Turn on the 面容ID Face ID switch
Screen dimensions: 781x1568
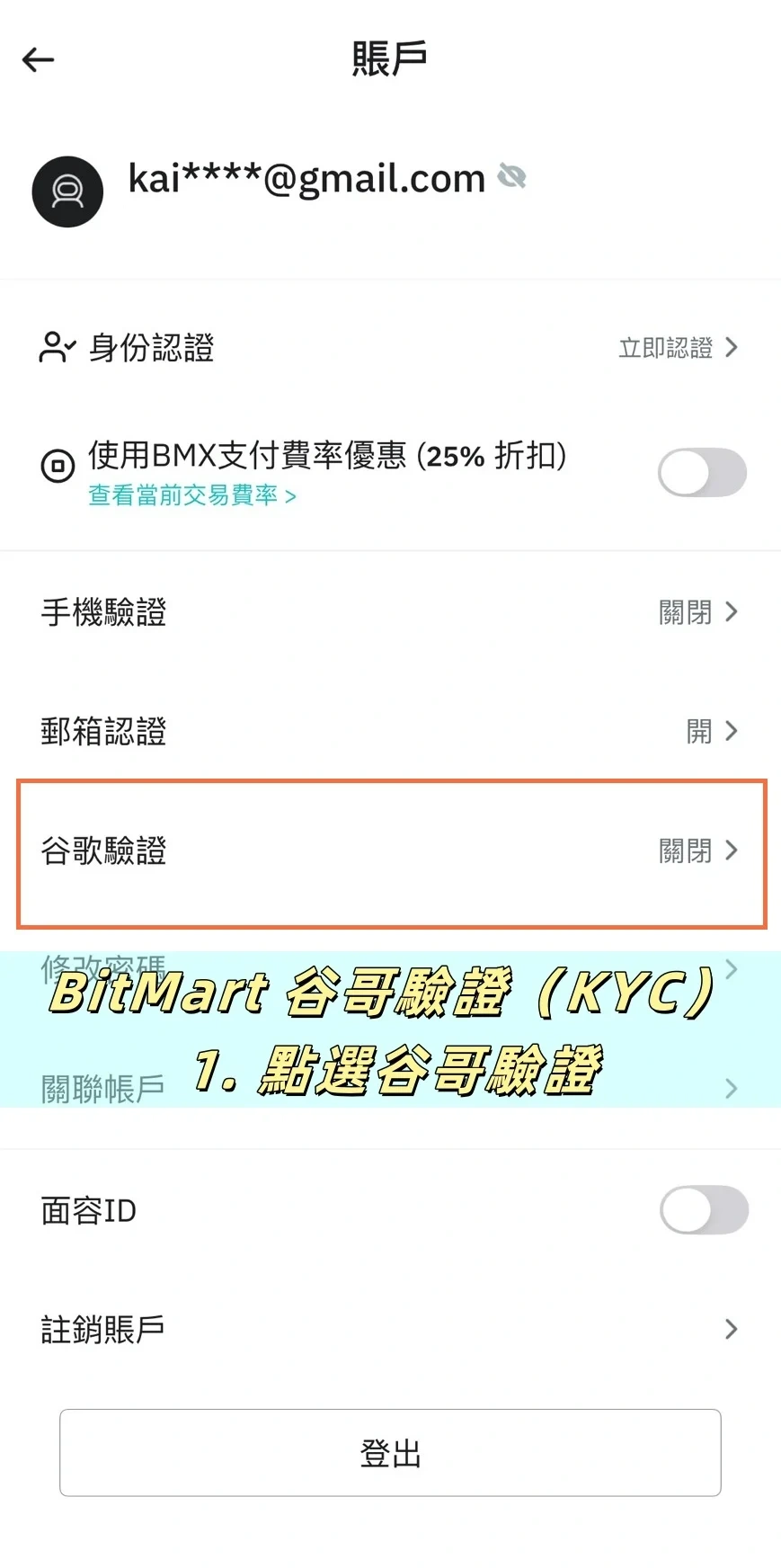704,1210
